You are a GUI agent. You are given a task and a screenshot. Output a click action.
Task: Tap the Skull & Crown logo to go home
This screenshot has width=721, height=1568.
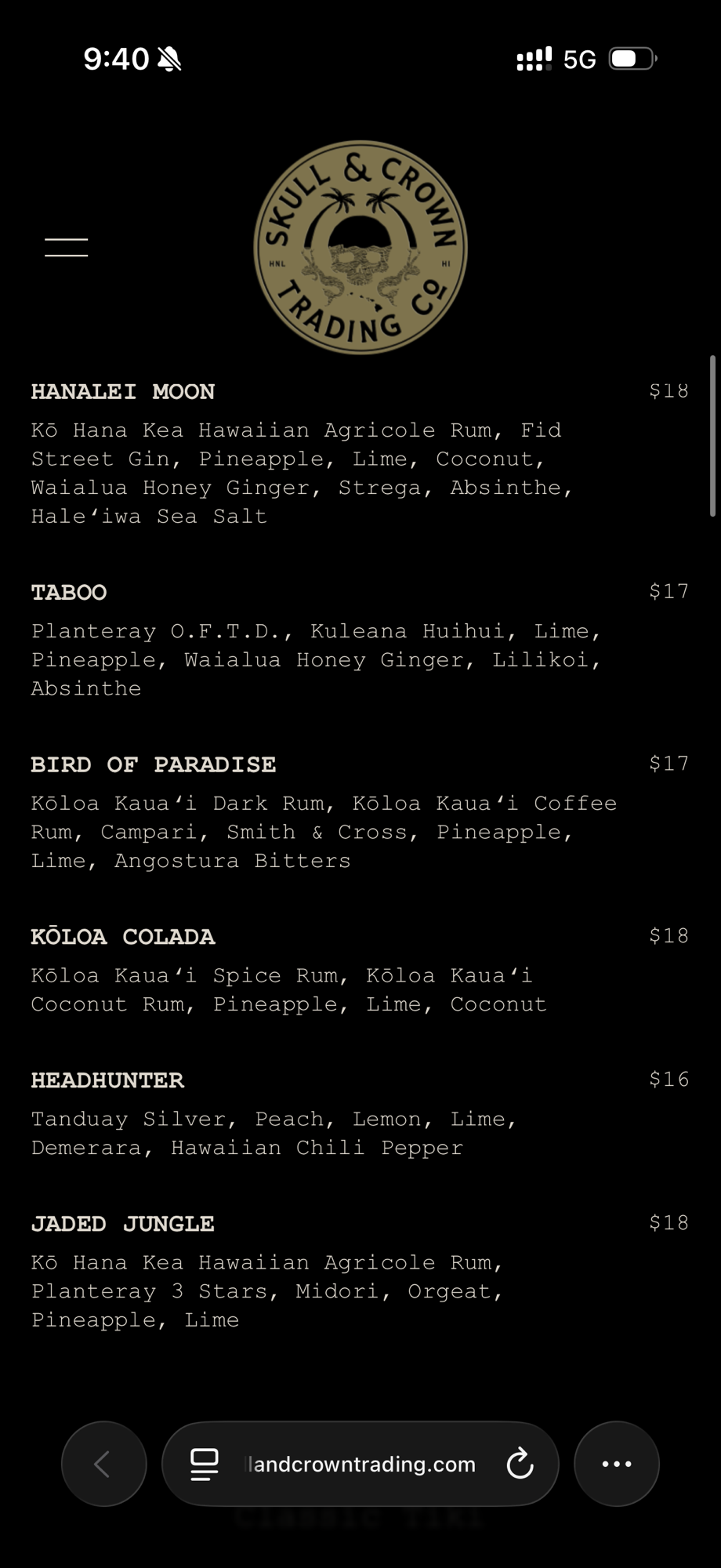360,247
